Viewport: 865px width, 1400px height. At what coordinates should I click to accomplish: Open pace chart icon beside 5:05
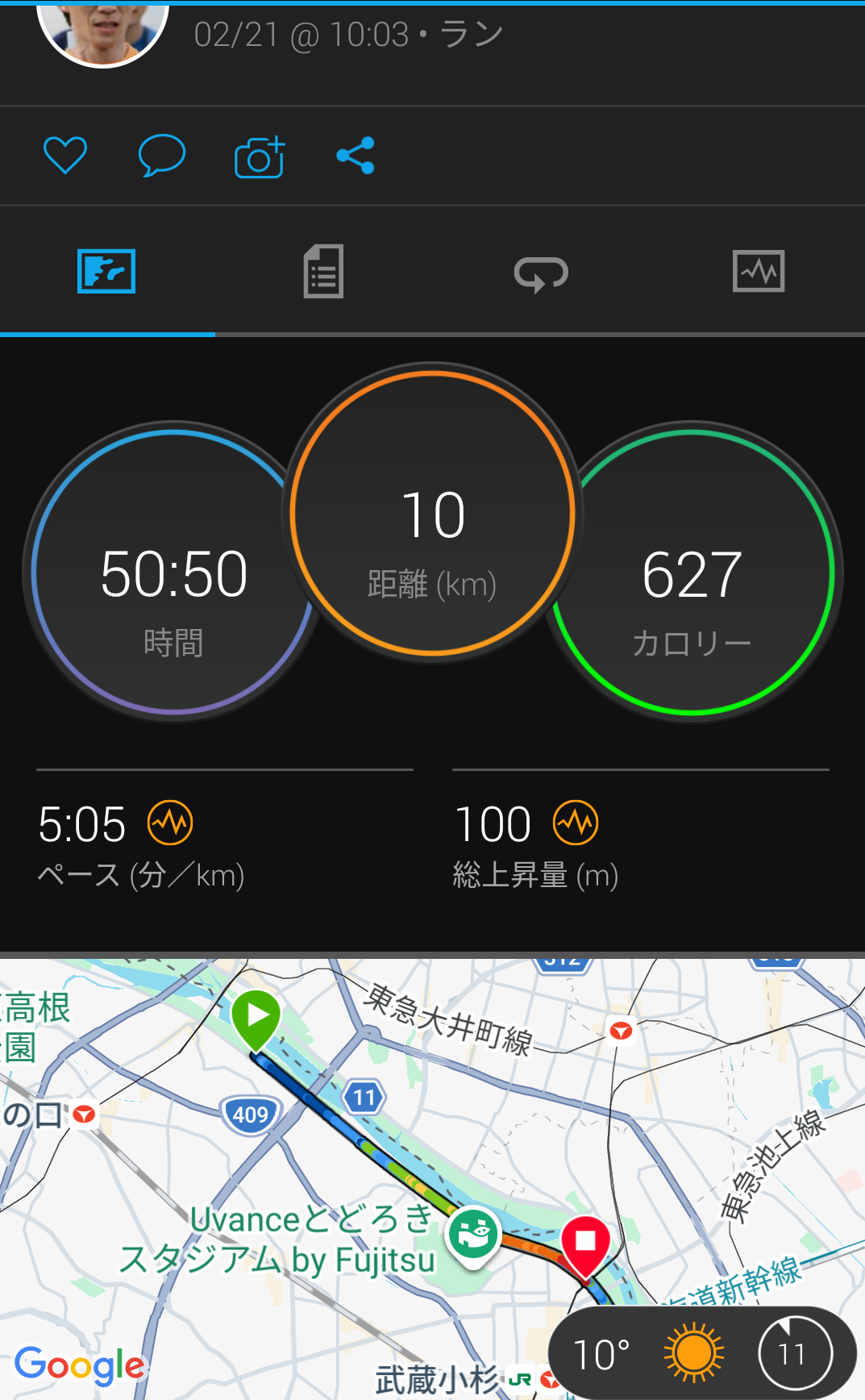pos(170,823)
